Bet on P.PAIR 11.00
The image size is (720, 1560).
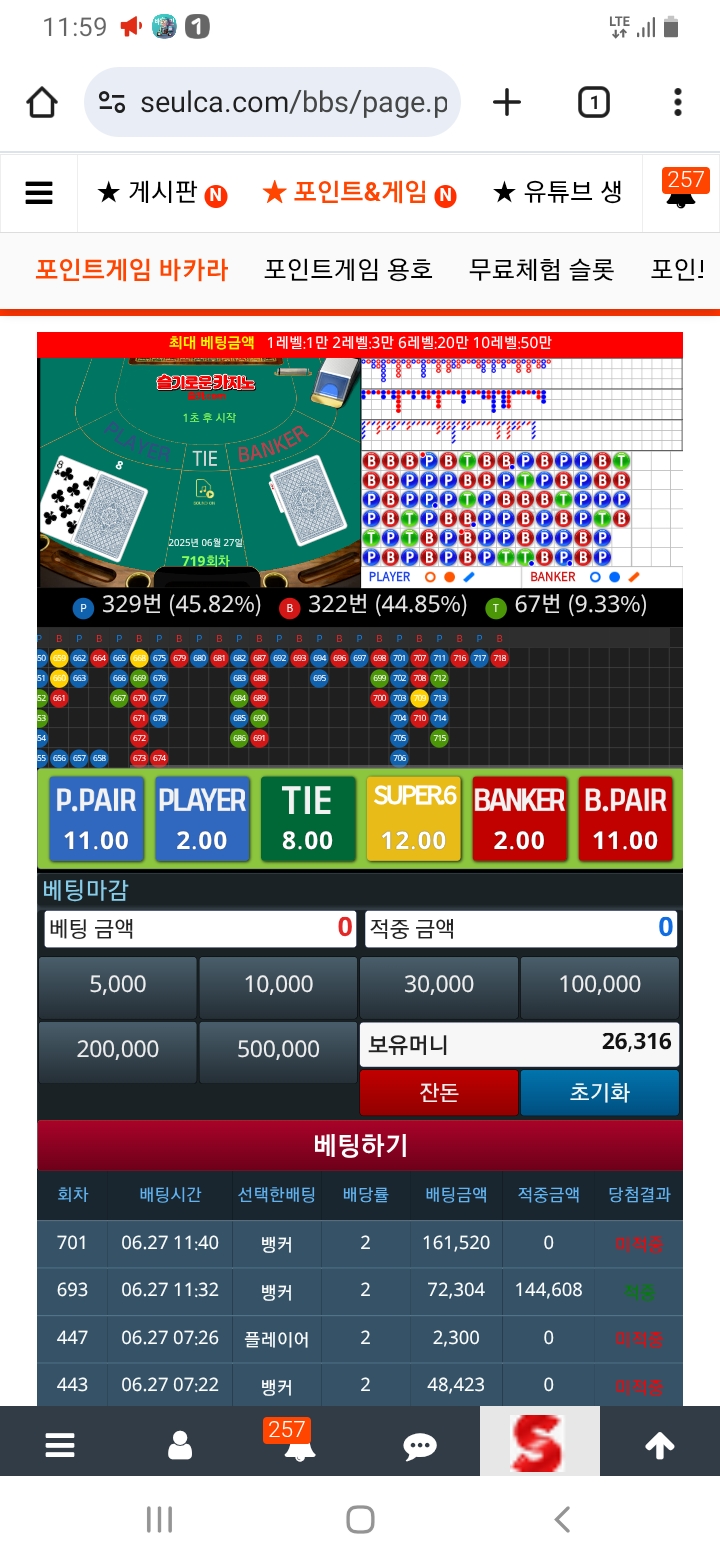[96, 819]
